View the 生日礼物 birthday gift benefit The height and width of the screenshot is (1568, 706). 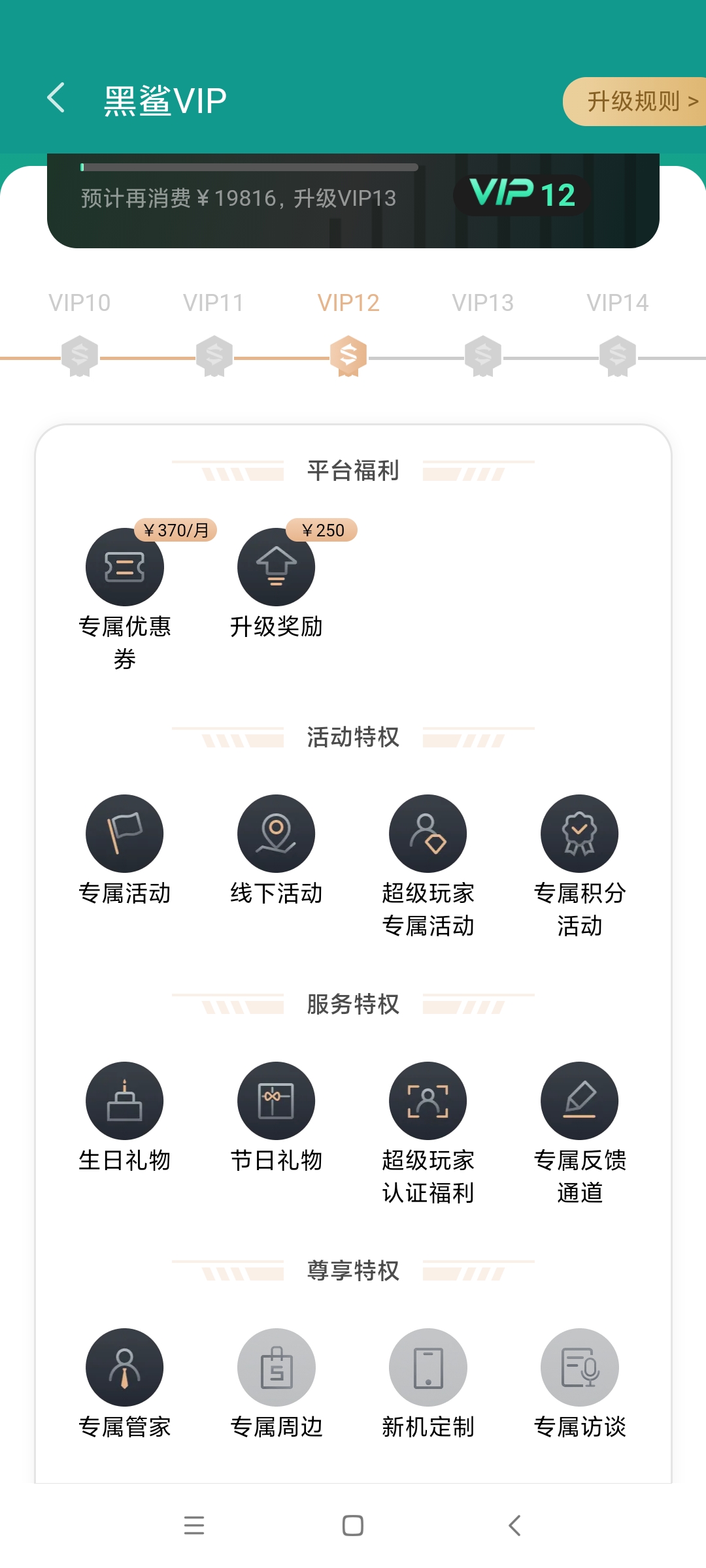[125, 1117]
